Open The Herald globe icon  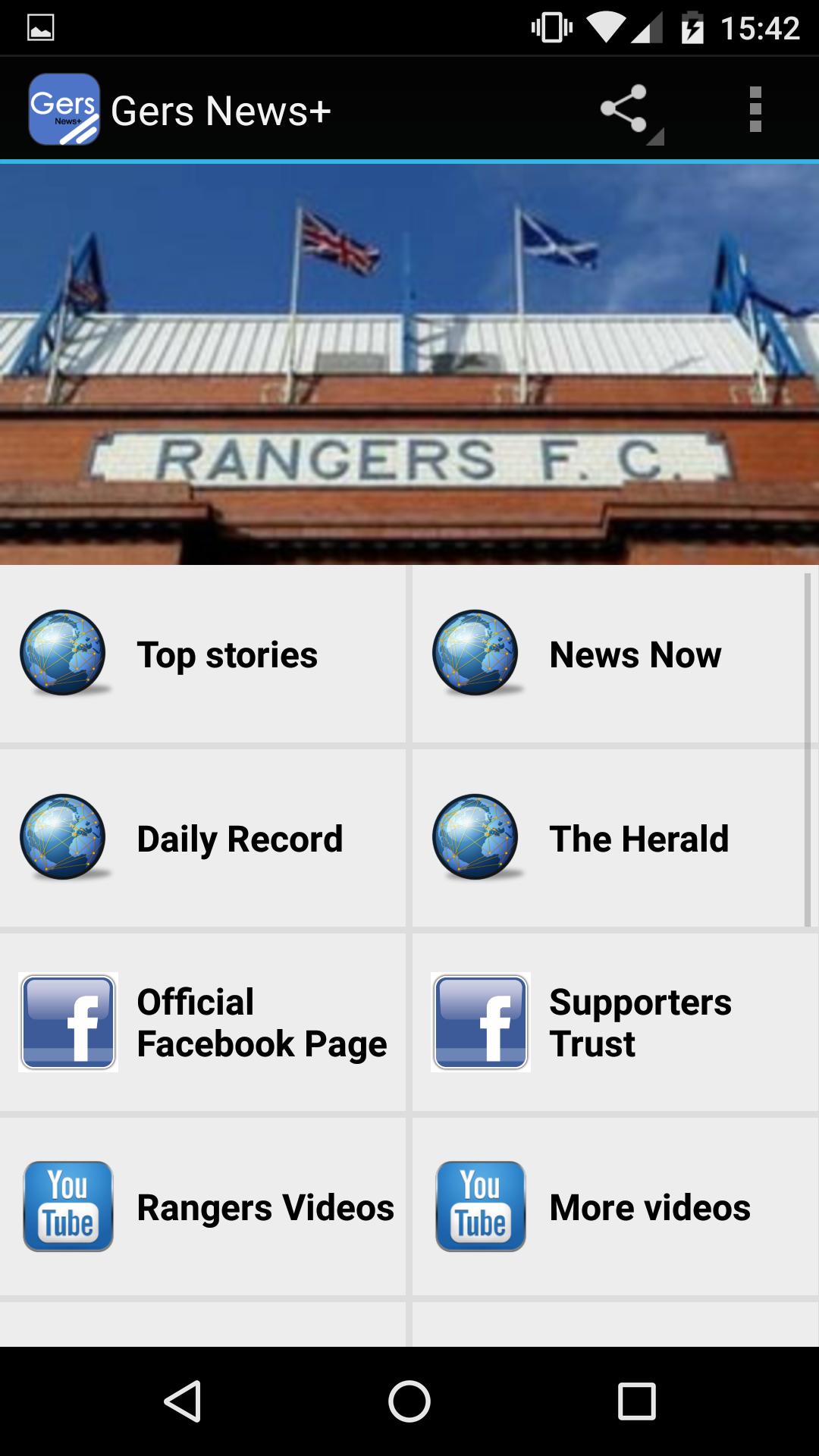pos(475,837)
